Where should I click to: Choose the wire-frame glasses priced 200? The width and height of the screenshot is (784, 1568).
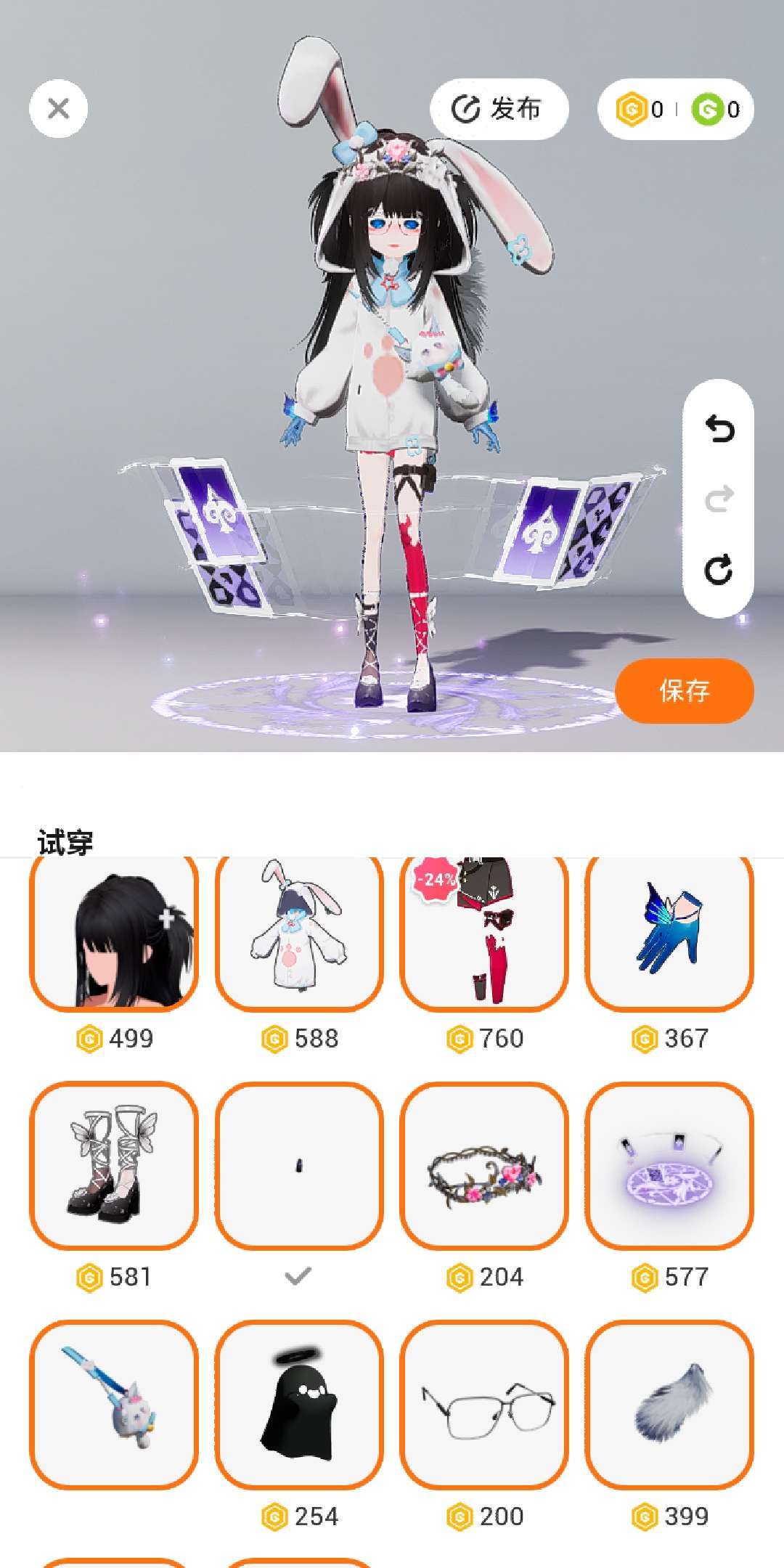[x=484, y=1404]
